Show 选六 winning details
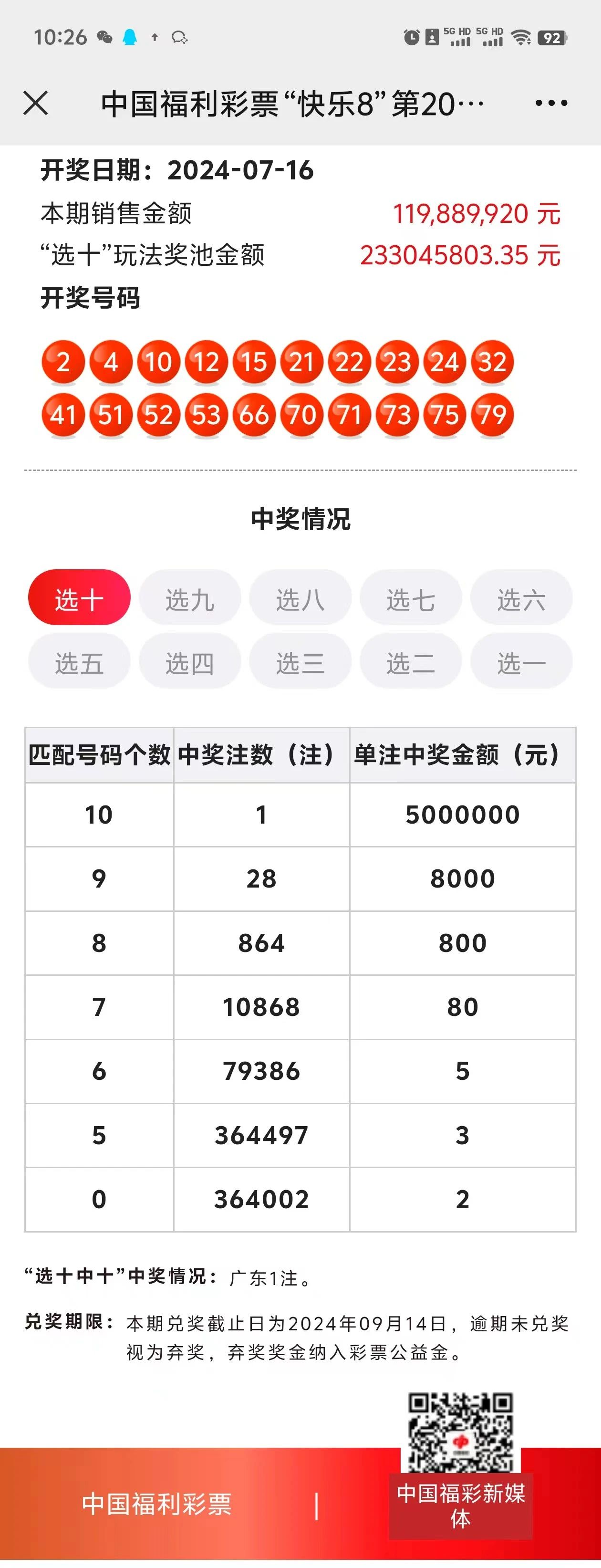Viewport: 601px width, 1568px height. click(521, 598)
